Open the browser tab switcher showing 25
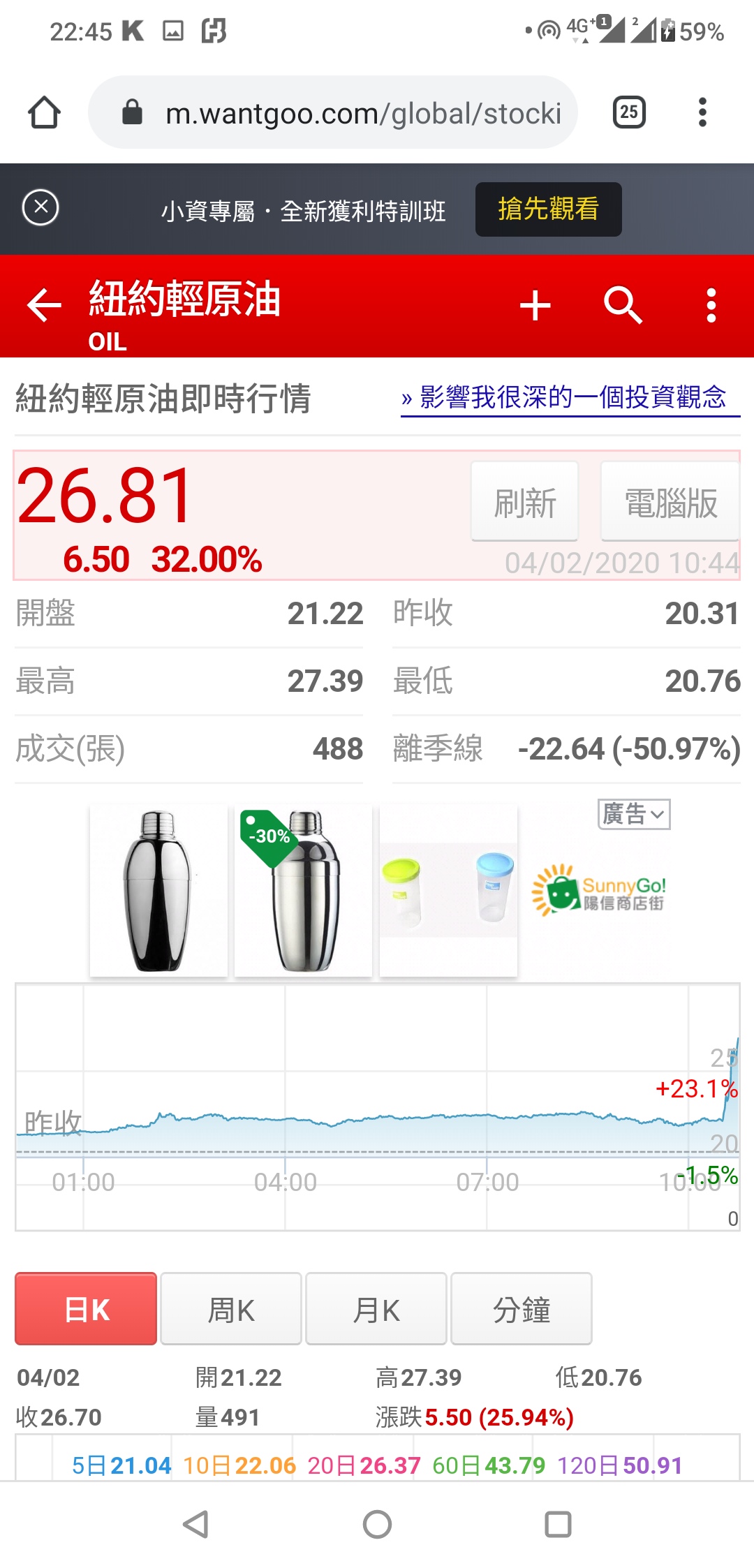754x1568 pixels. click(x=628, y=112)
